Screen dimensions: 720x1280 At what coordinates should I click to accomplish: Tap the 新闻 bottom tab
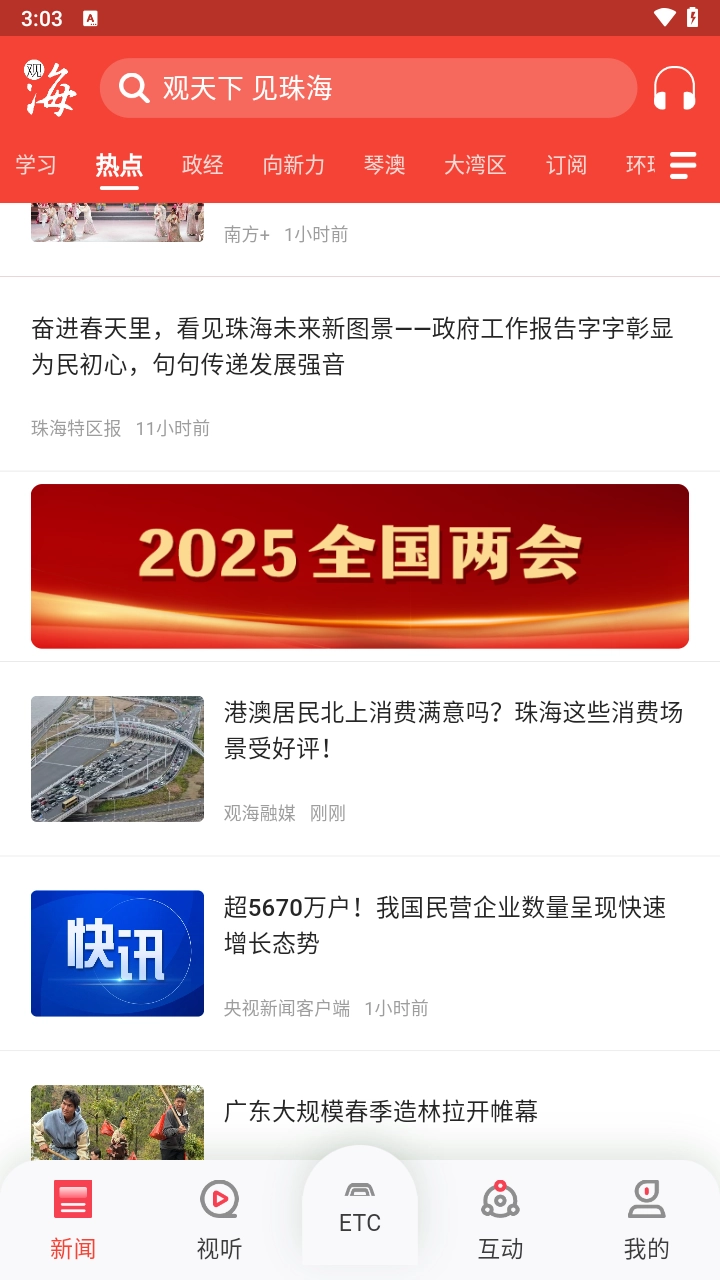tap(73, 1218)
